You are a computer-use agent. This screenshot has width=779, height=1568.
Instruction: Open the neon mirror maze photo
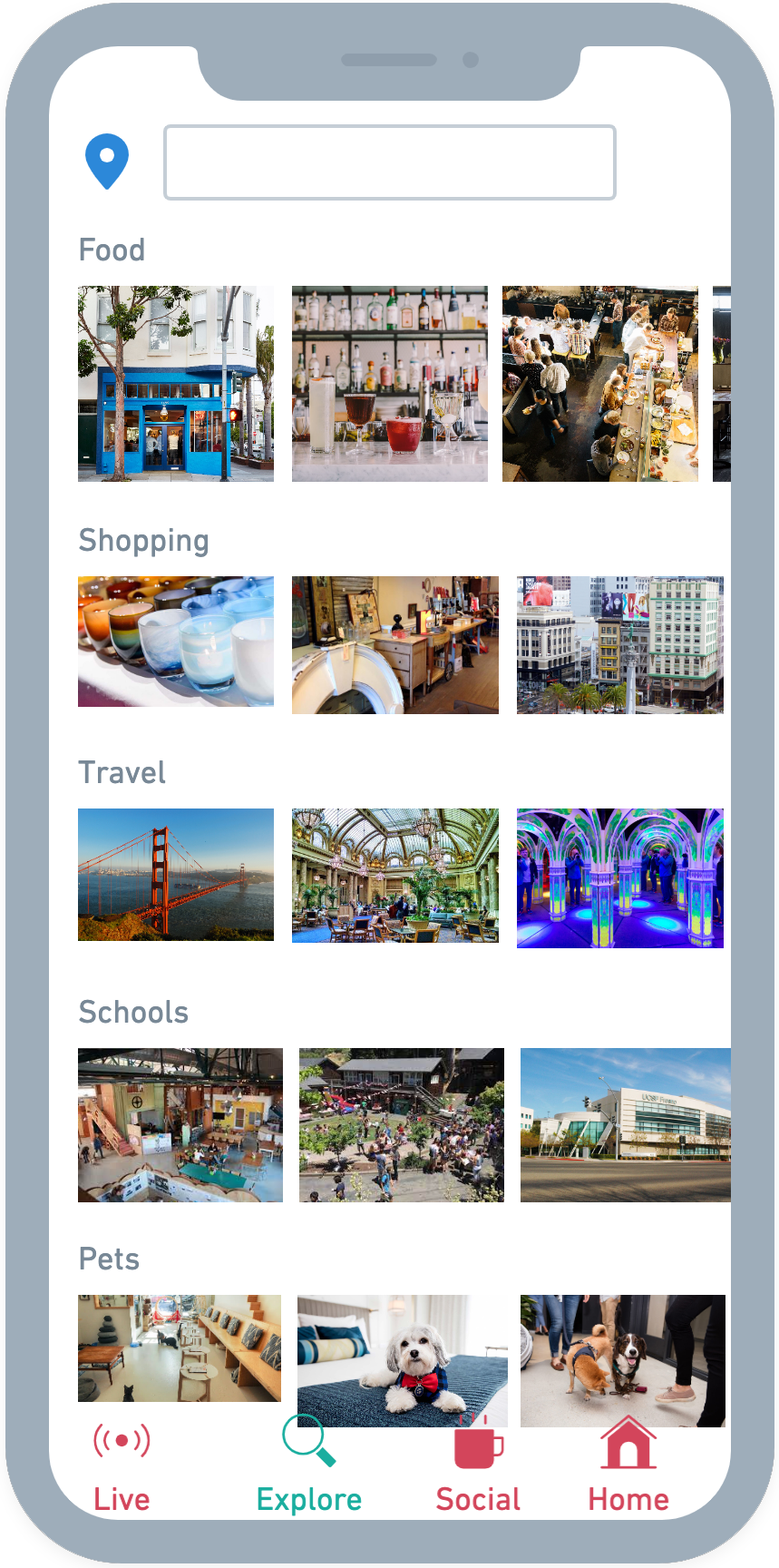click(620, 878)
